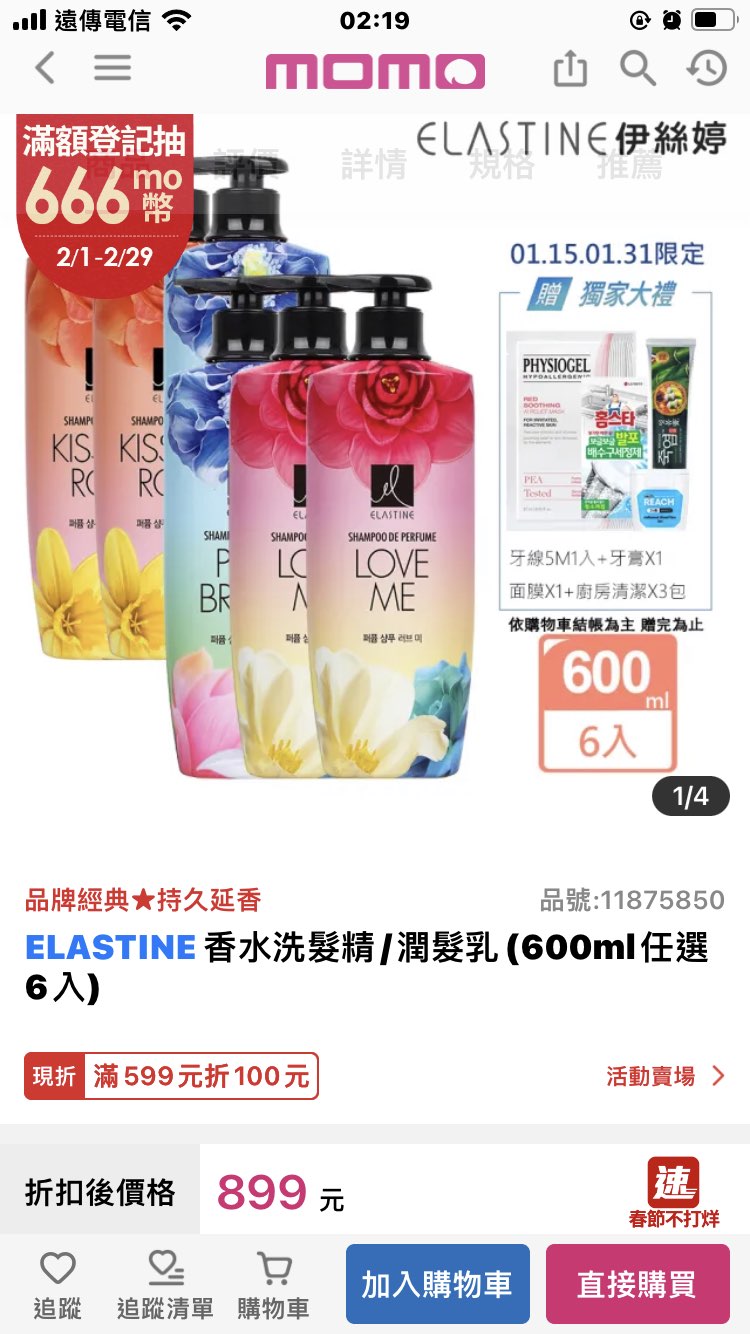Tap the momo logo
Viewport: 750px width, 1334px height.
coord(375,71)
